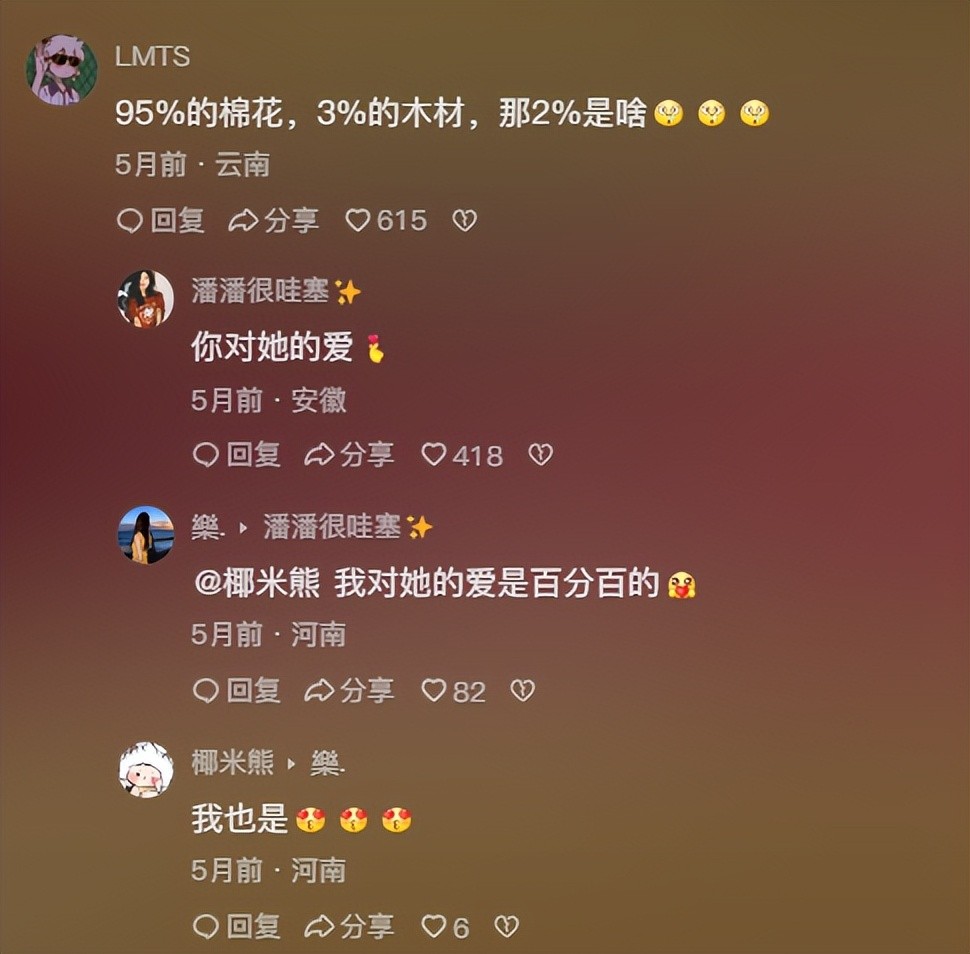
Task: Dislike 椰米熊's comment
Action: (507, 926)
